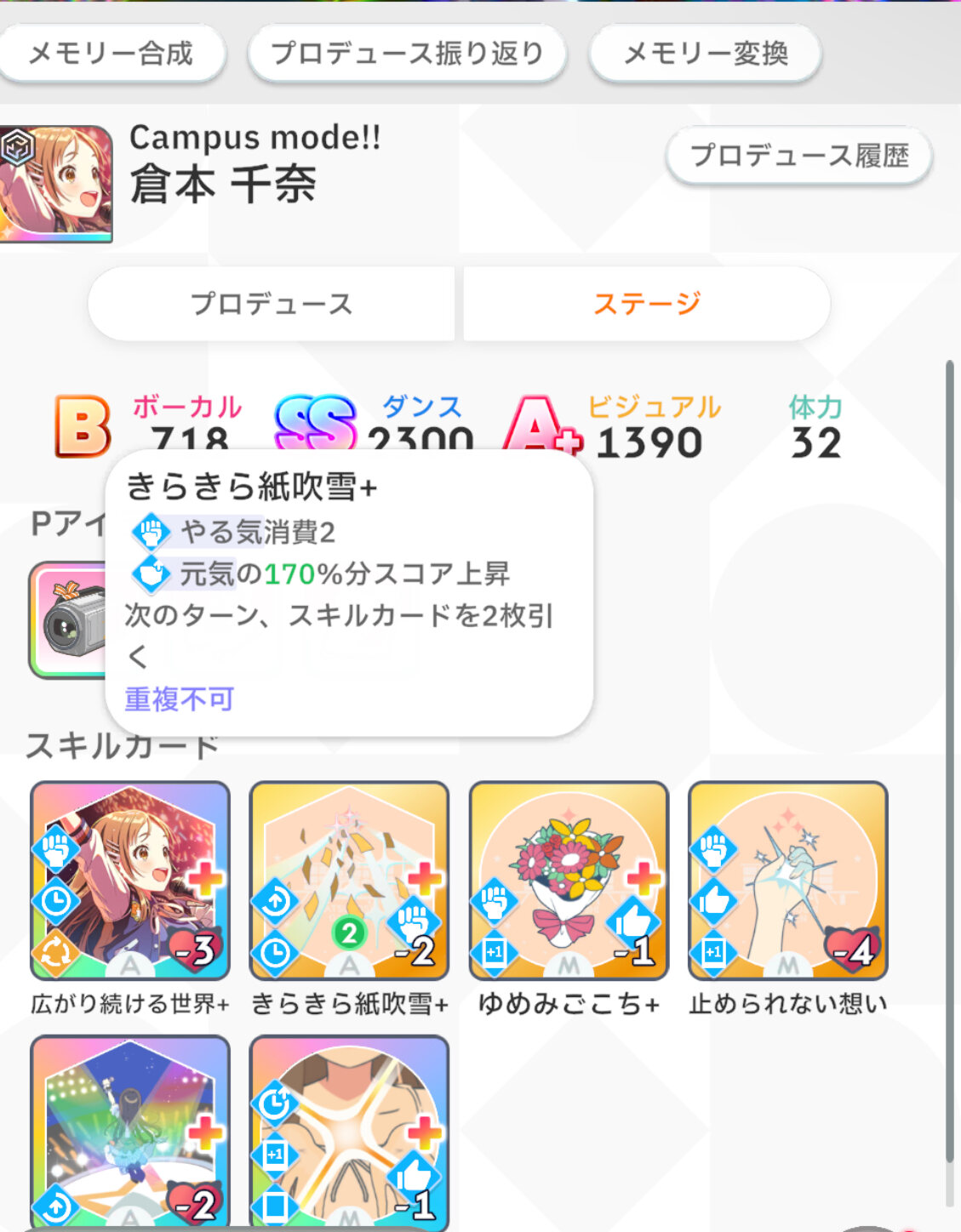The width and height of the screenshot is (961, 1232).
Task: Select the ゆめみごこち+ skill card
Action: [569, 881]
